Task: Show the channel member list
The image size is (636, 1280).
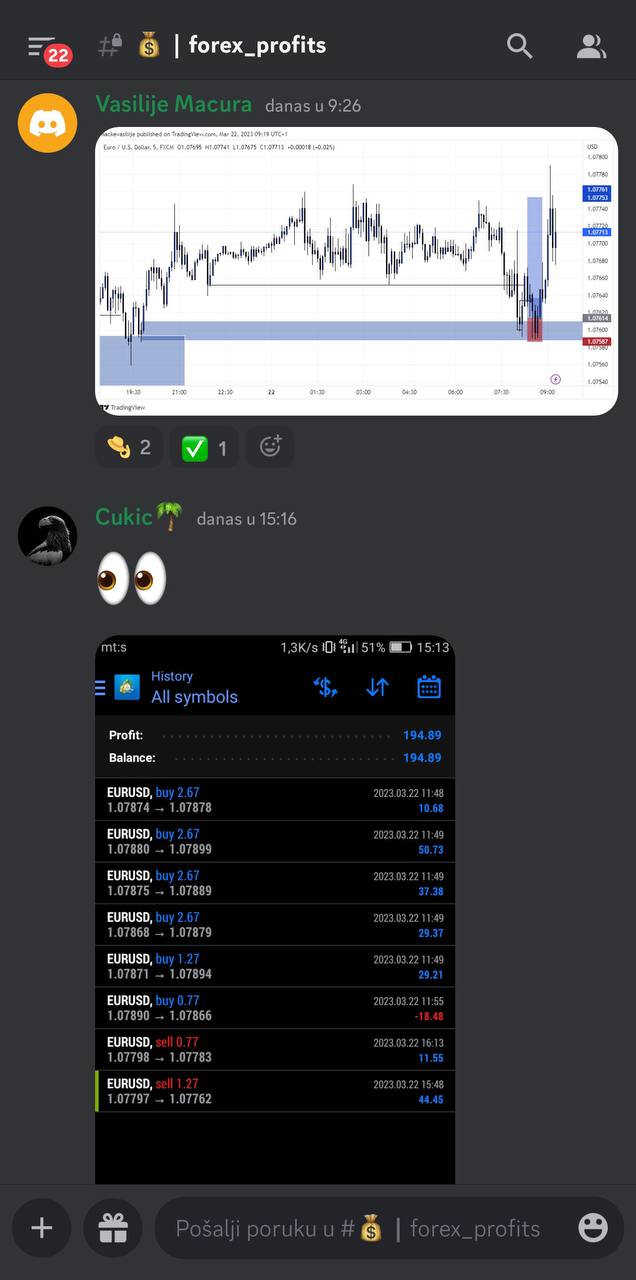Action: (592, 46)
